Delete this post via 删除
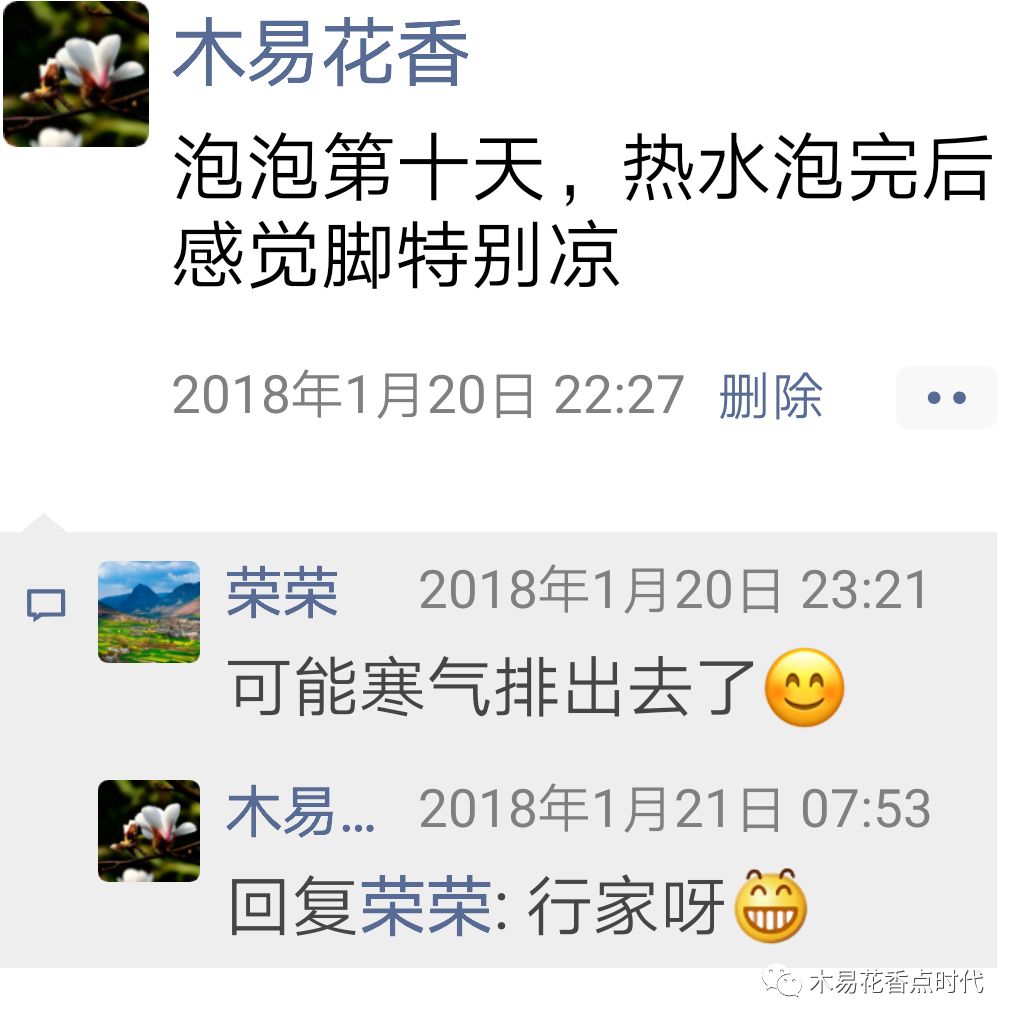 pos(770,397)
